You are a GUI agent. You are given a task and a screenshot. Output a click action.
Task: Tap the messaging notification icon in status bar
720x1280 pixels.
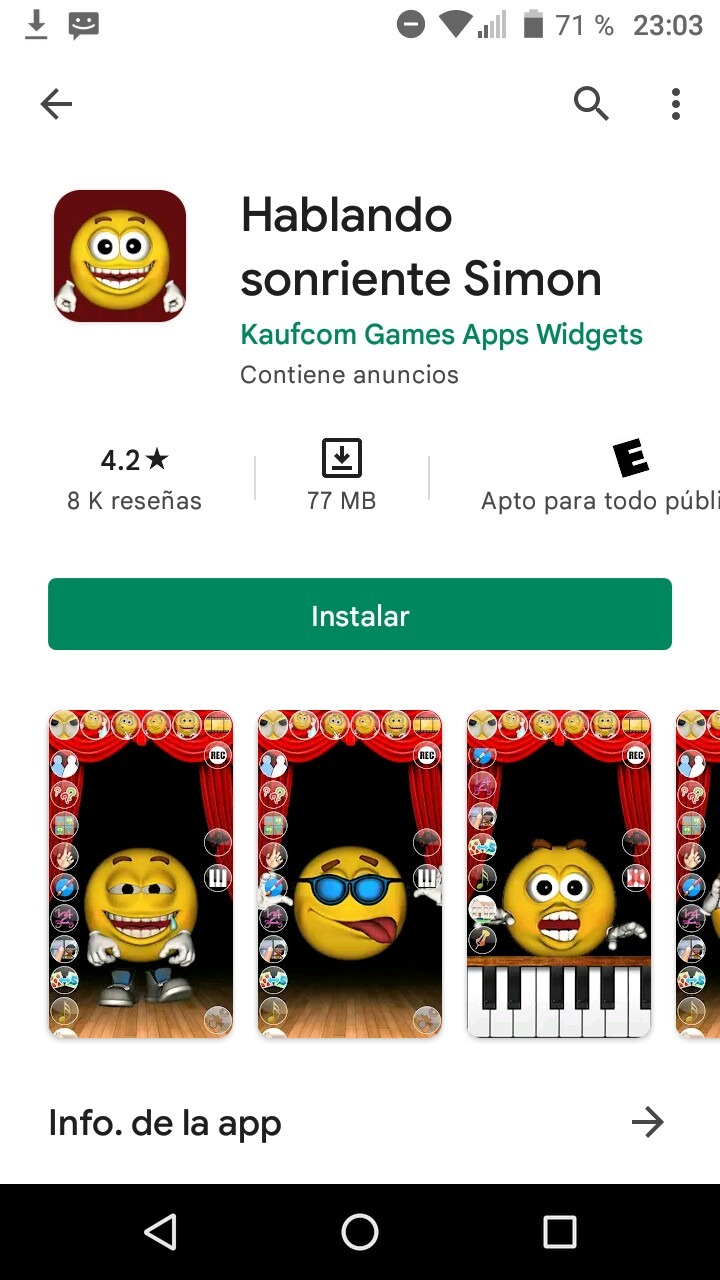click(x=84, y=24)
